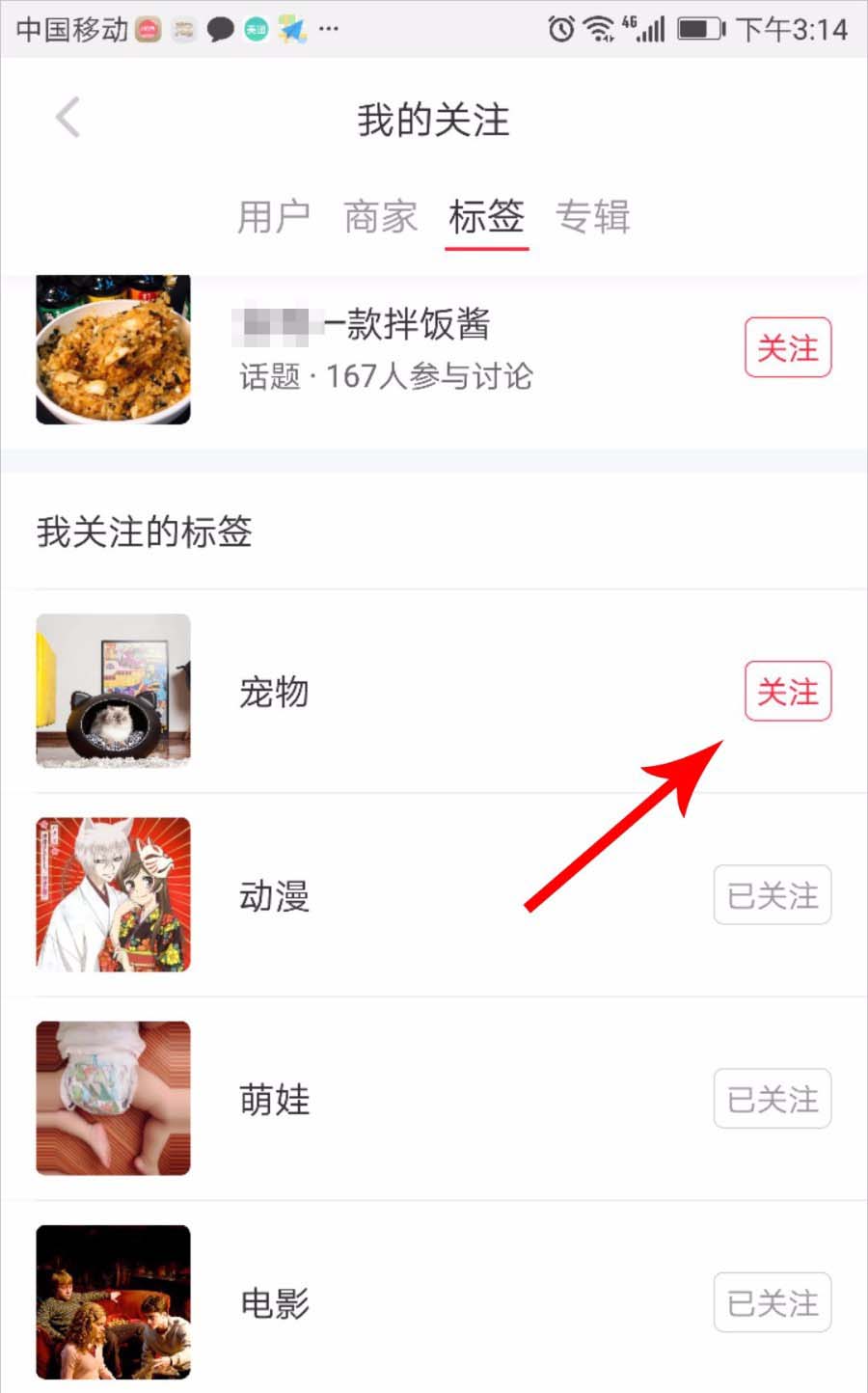
Task: Unfollow the 动漫 tag
Action: tap(772, 895)
